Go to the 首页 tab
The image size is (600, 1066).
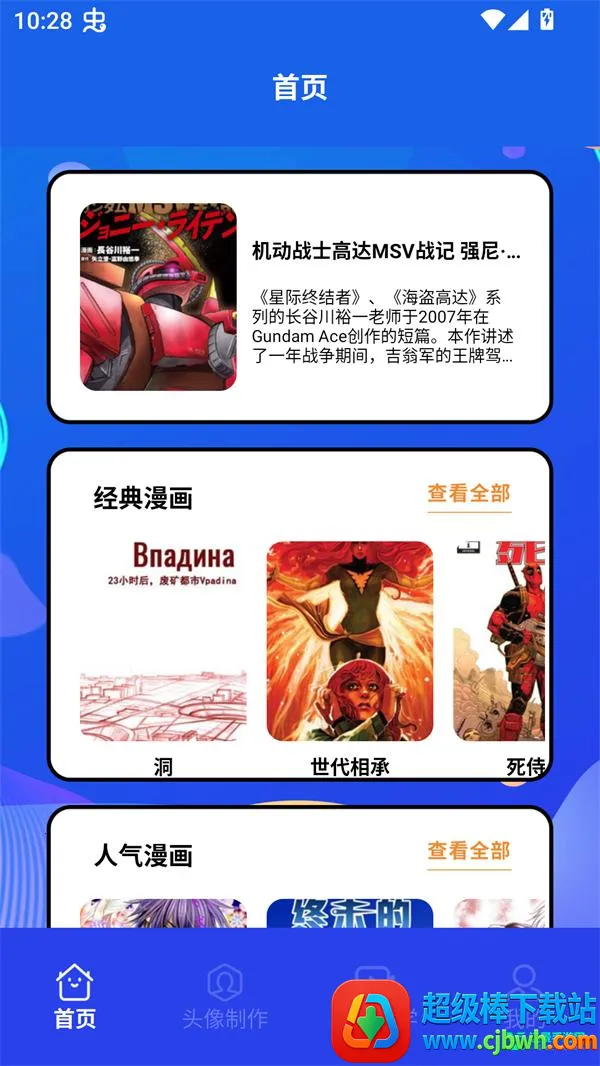75,996
